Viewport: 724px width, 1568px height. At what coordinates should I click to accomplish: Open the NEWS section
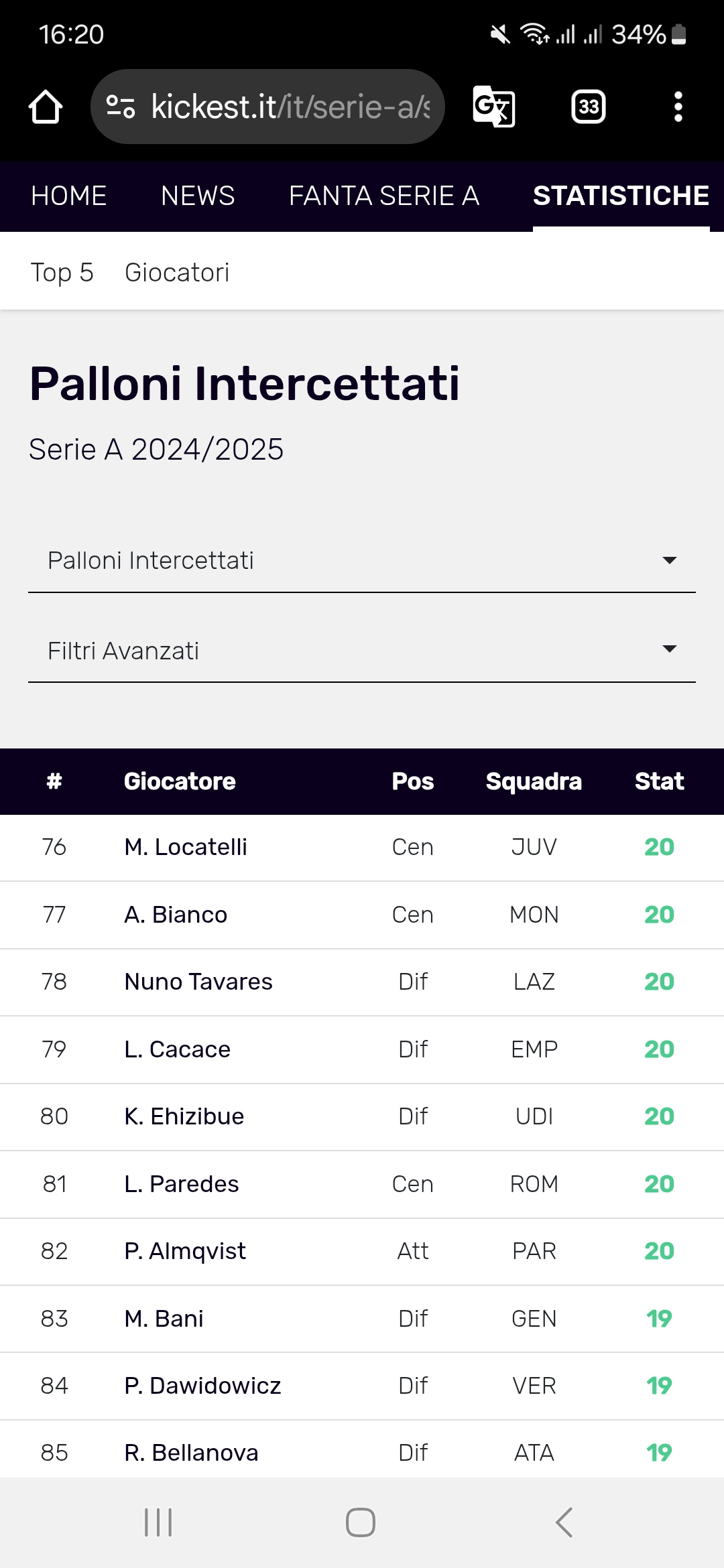(198, 196)
